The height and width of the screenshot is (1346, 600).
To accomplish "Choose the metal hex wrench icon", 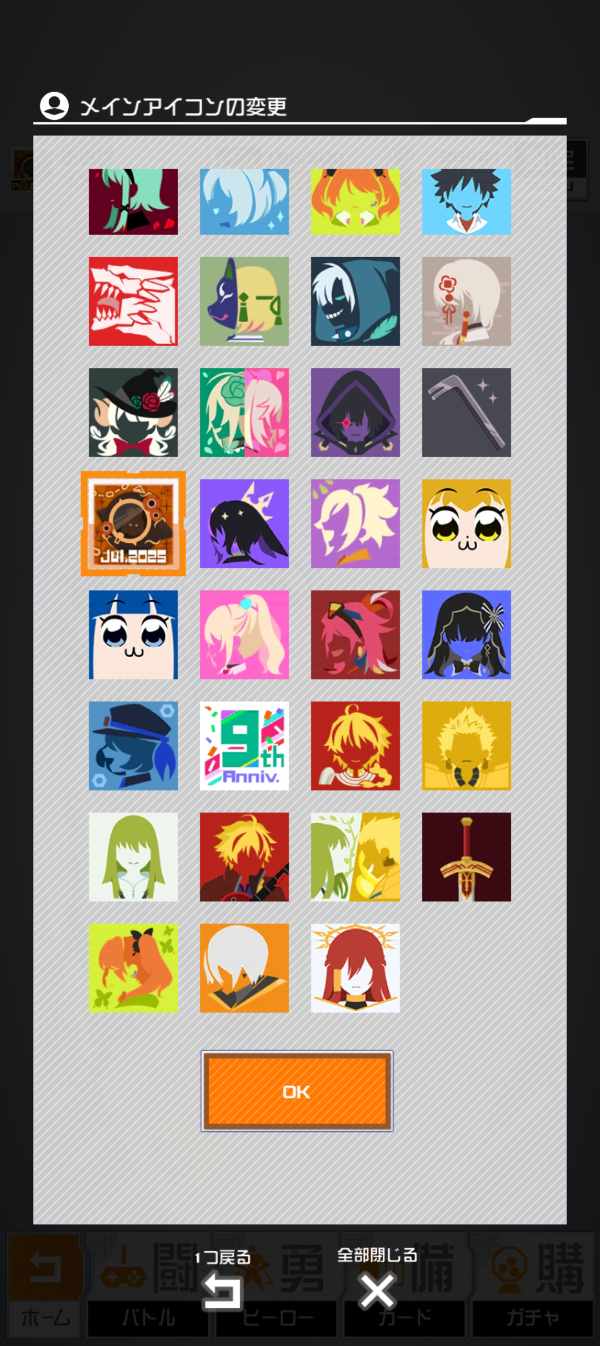I will point(466,412).
